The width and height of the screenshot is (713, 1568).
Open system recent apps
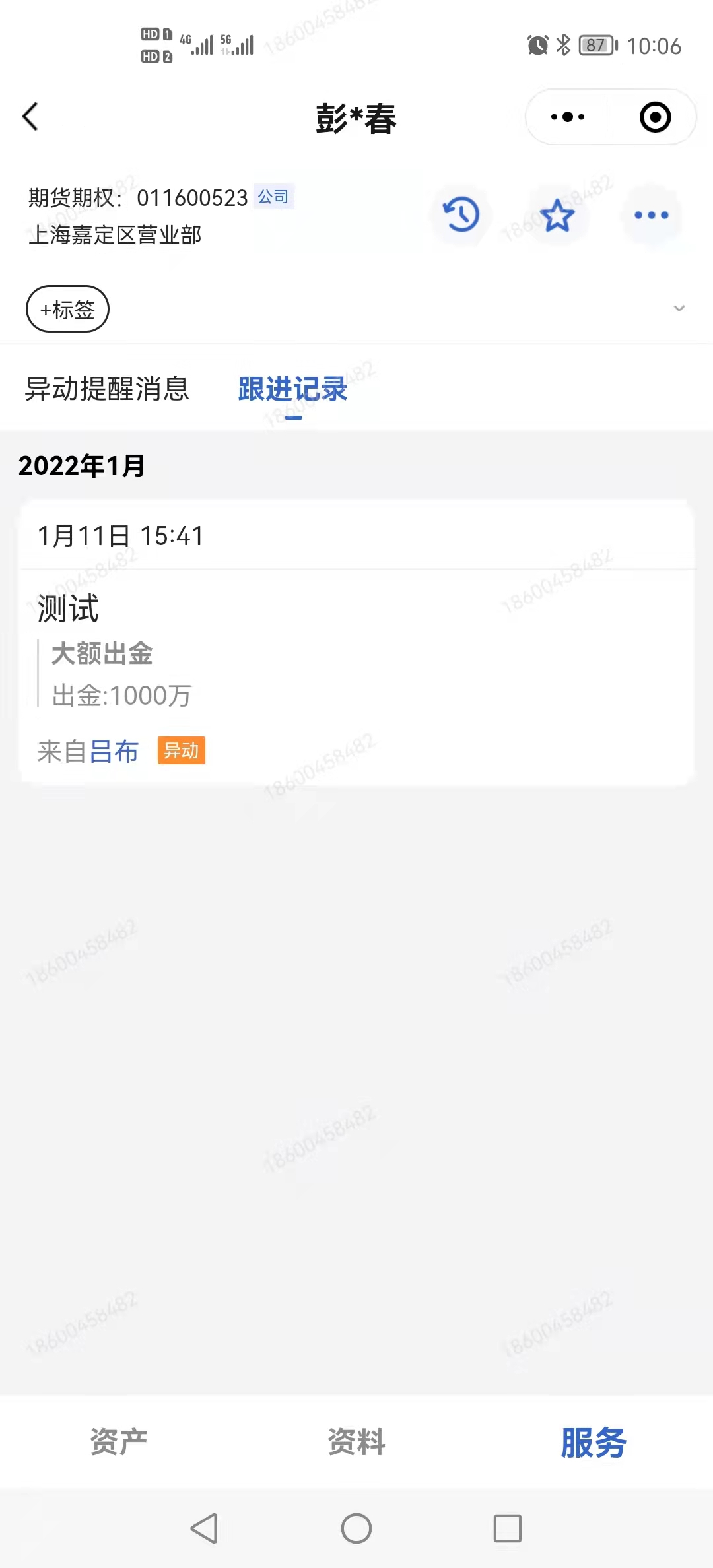pyautogui.click(x=507, y=1528)
